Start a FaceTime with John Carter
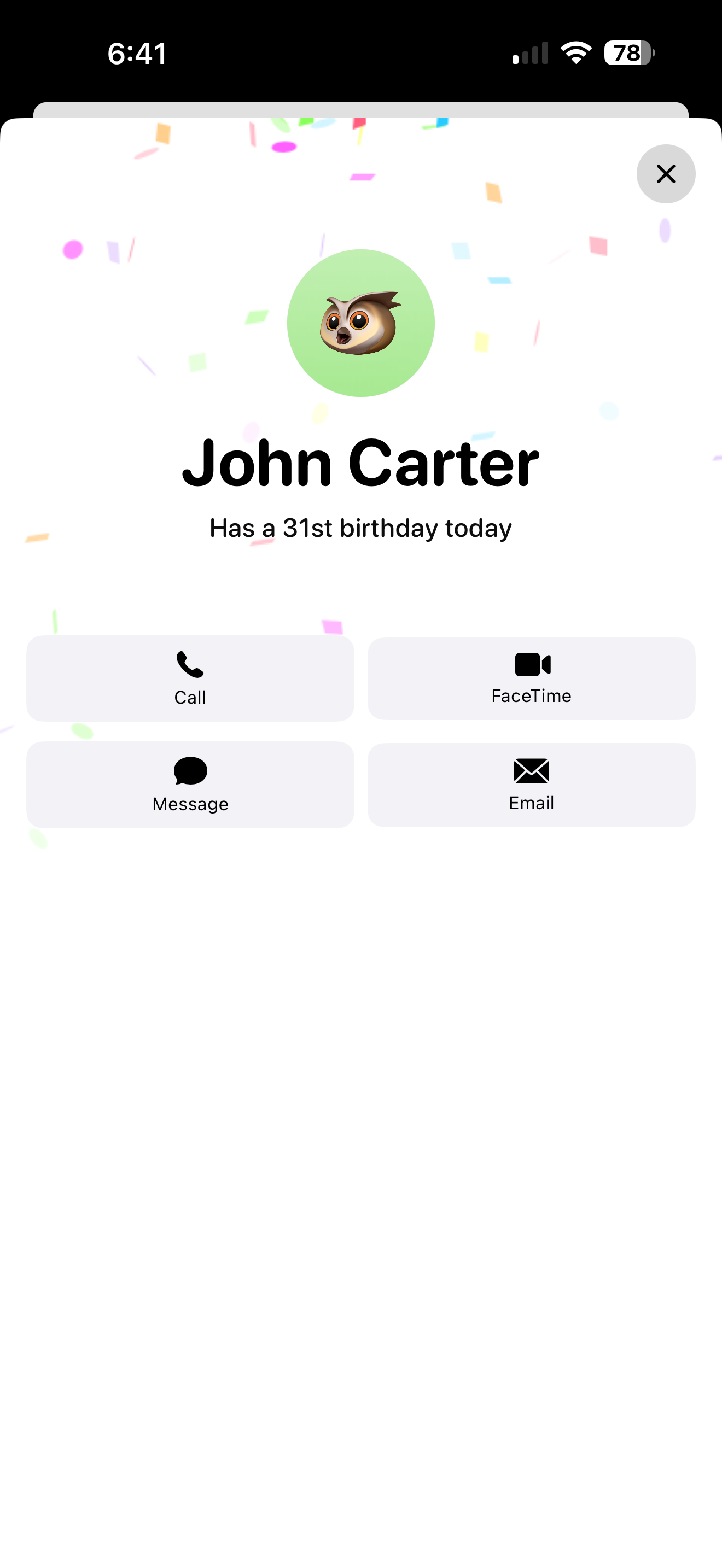This screenshot has height=1568, width=722. (x=531, y=678)
